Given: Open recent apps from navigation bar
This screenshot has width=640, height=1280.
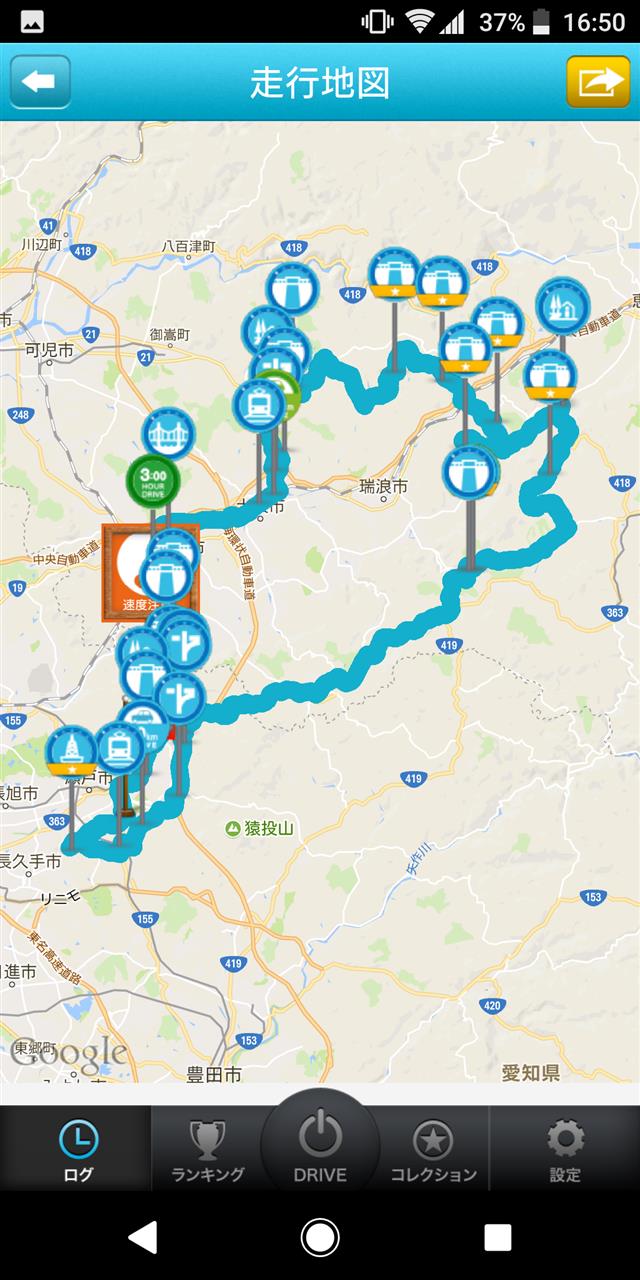Looking at the screenshot, I should pos(497,1238).
